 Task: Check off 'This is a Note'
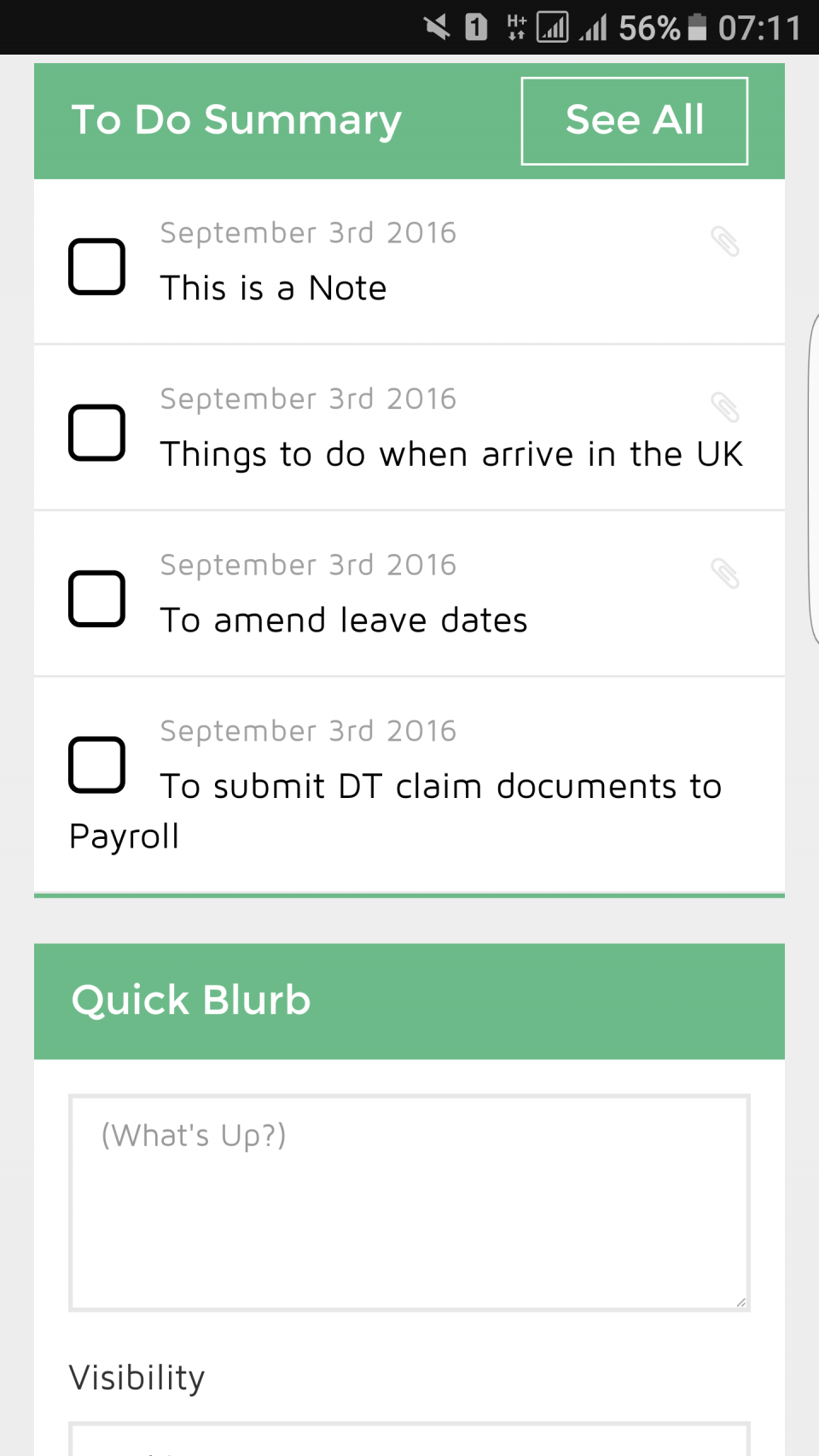(x=96, y=265)
